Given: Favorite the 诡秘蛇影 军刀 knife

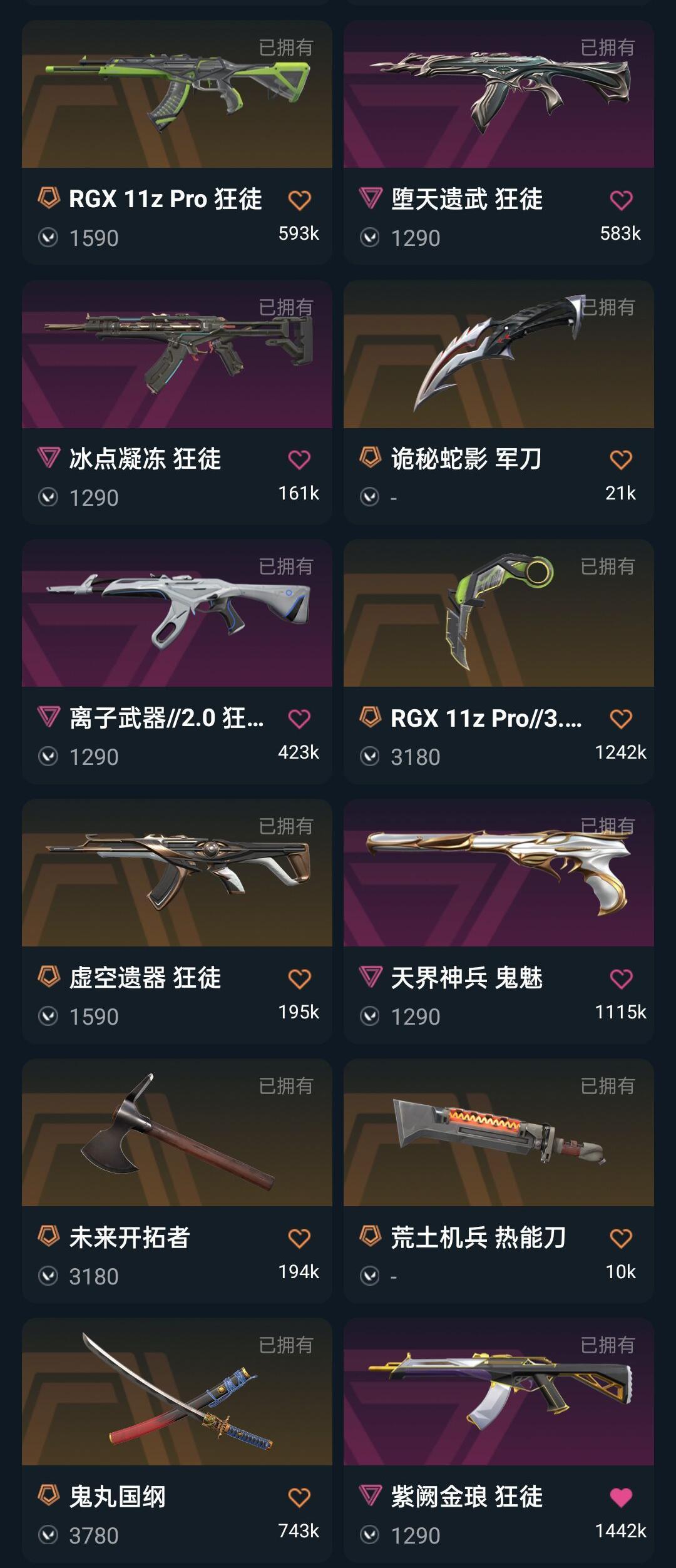Looking at the screenshot, I should point(621,460).
